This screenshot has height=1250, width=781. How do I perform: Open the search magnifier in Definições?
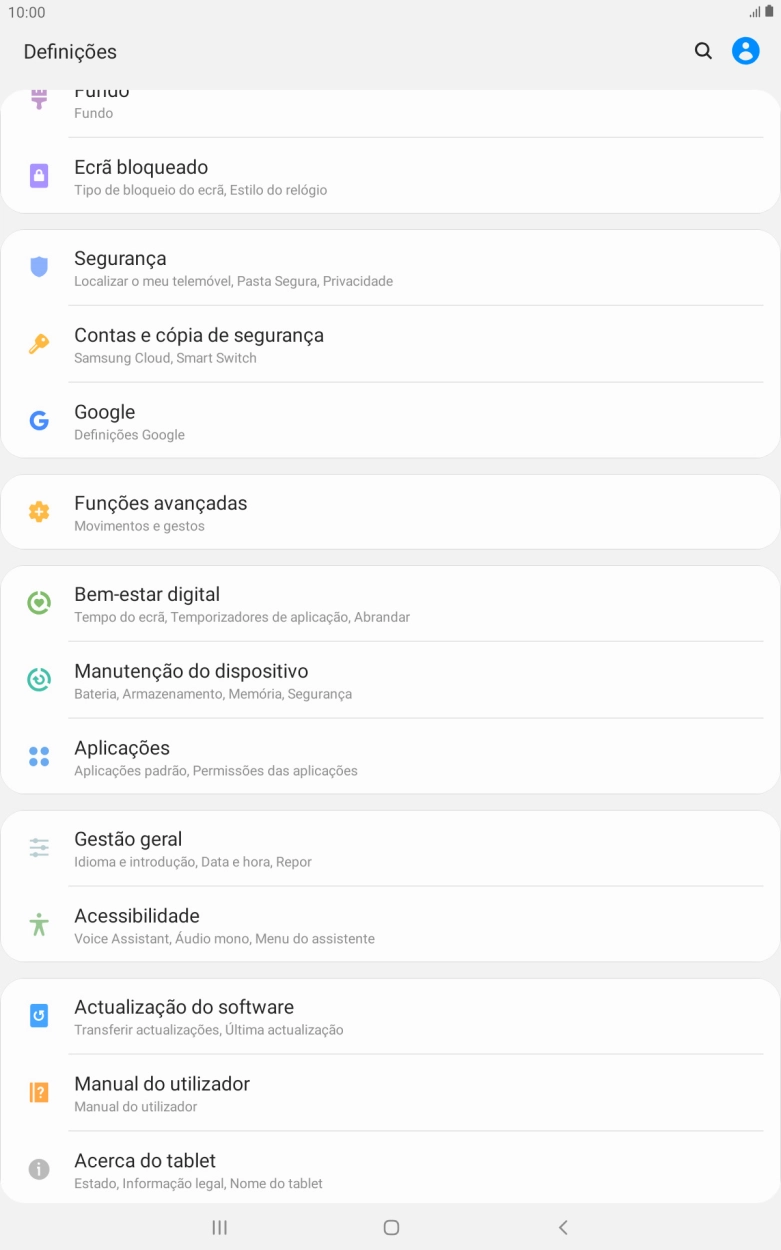coord(703,50)
